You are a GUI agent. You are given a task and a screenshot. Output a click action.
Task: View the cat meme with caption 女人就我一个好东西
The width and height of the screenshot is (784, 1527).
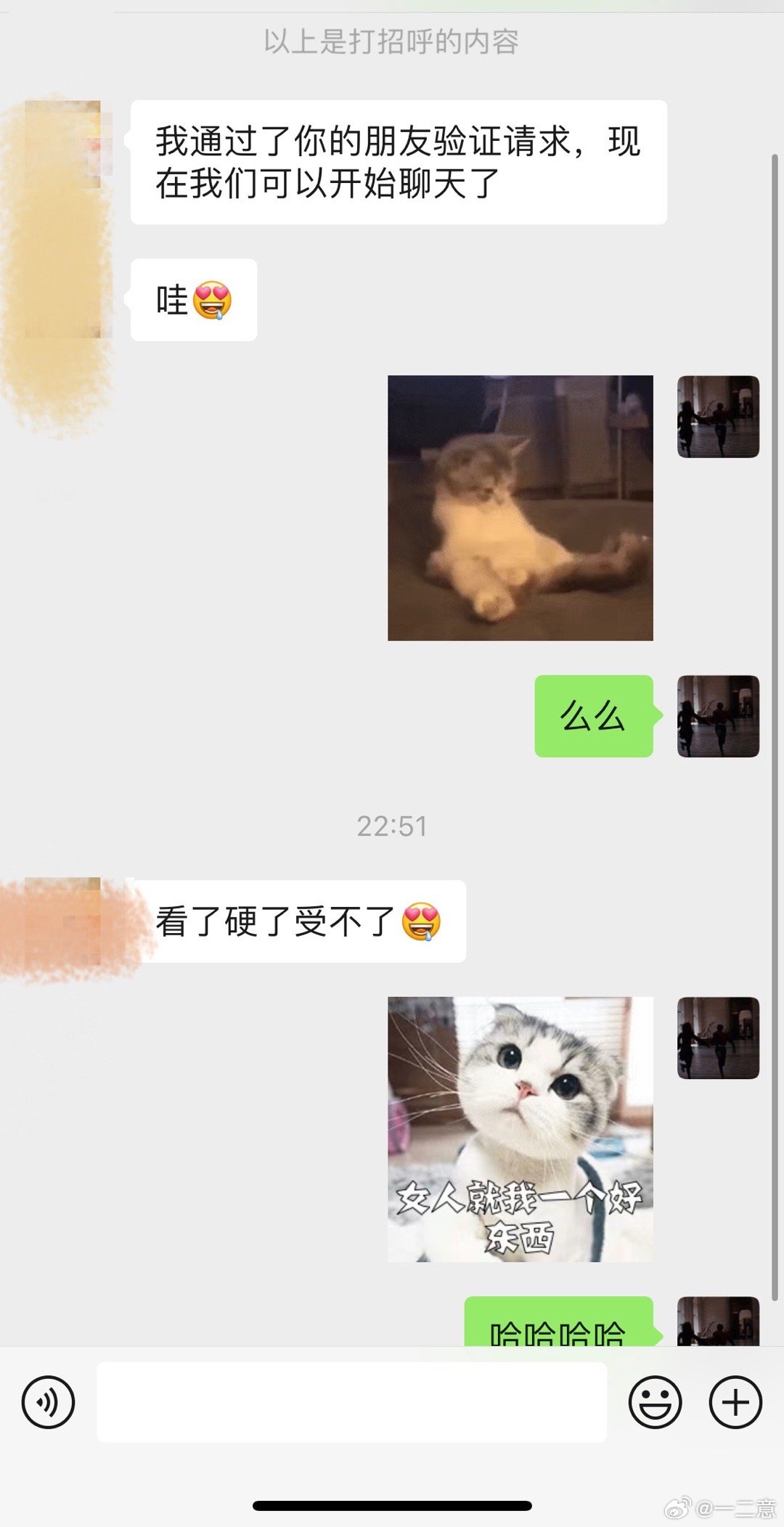pos(520,1129)
